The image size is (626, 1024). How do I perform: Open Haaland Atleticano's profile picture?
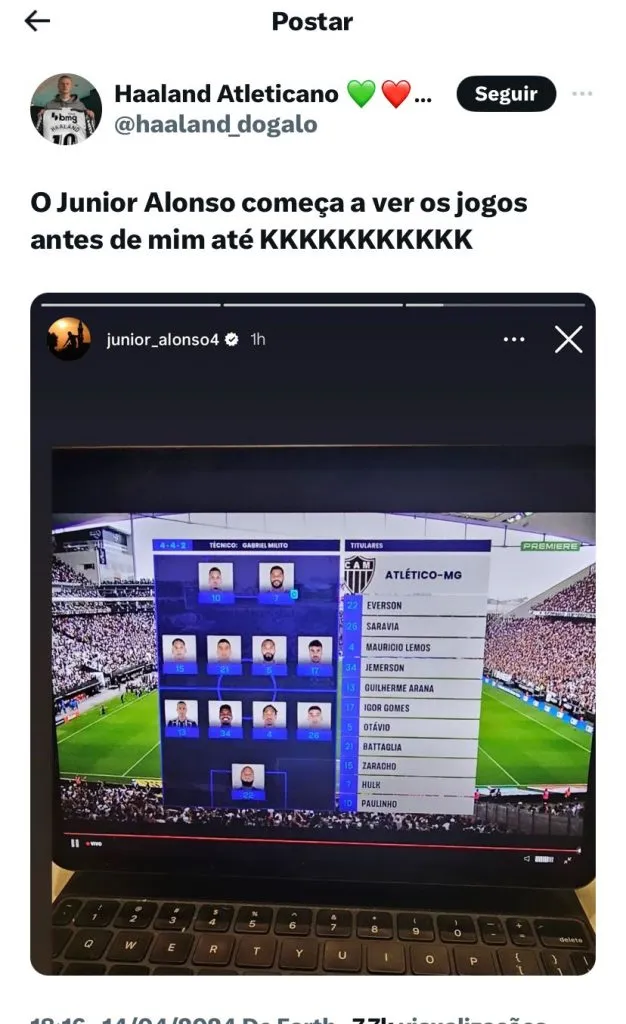[66, 108]
